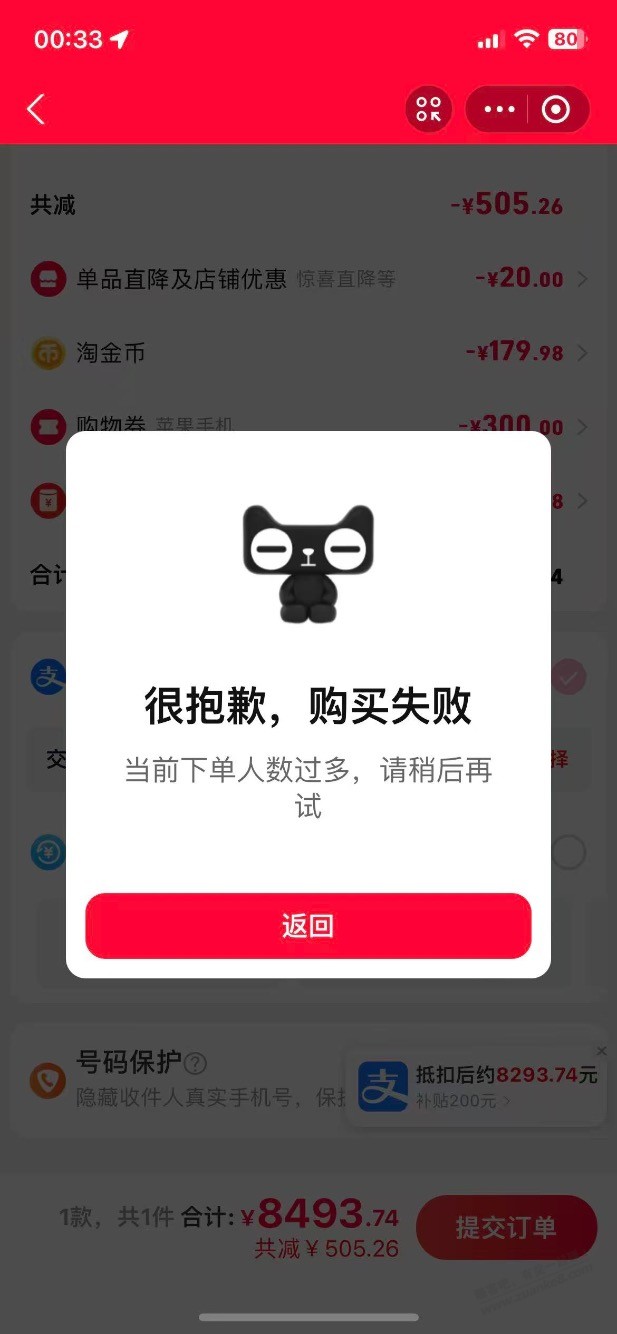
Task: Go back using the top-left arrow
Action: pyautogui.click(x=36, y=109)
